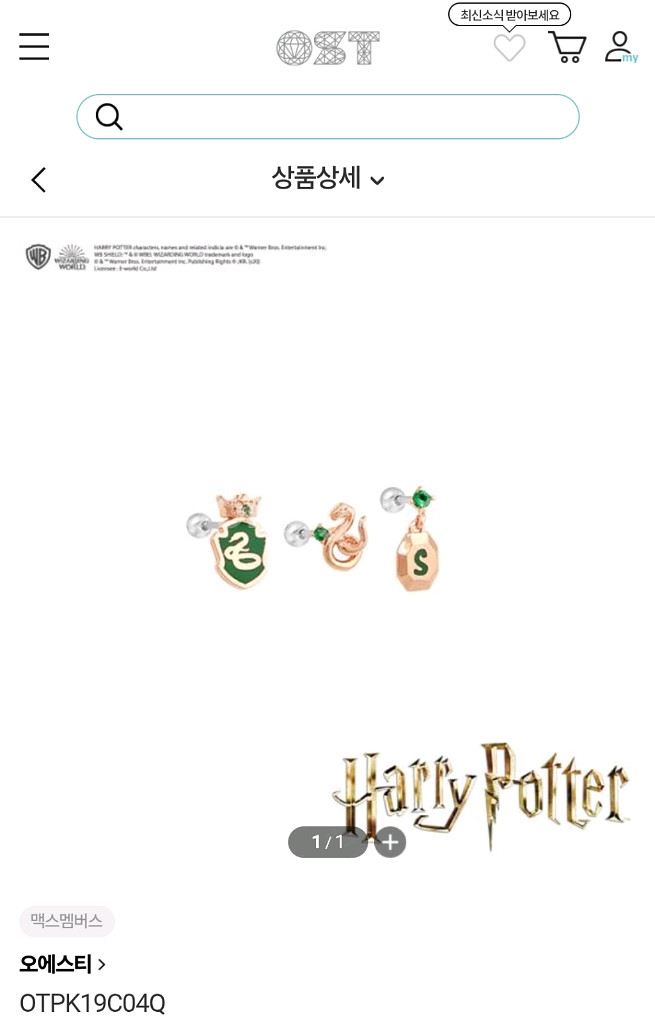Enlarge the product image with the plus button
The image size is (655, 1024).
pos(390,842)
